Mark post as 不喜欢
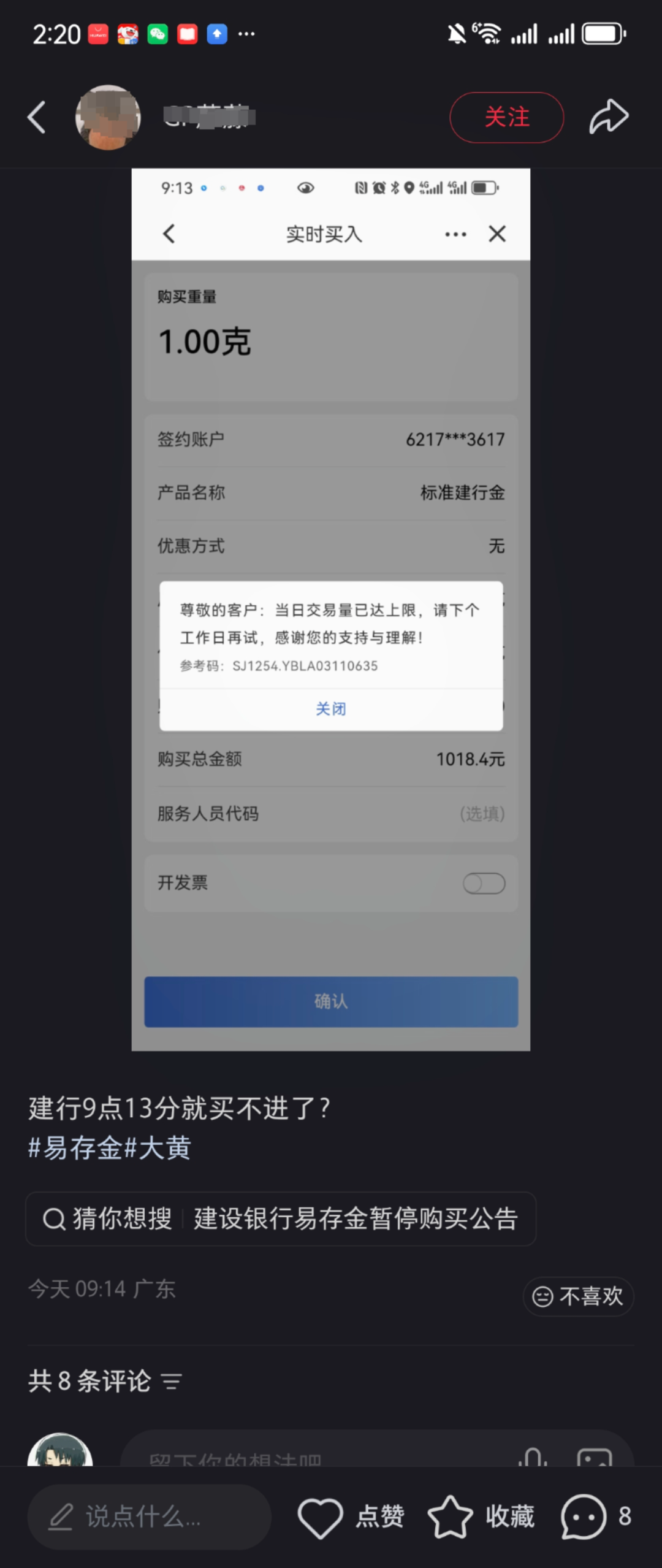Viewport: 662px width, 1568px height. click(577, 1296)
